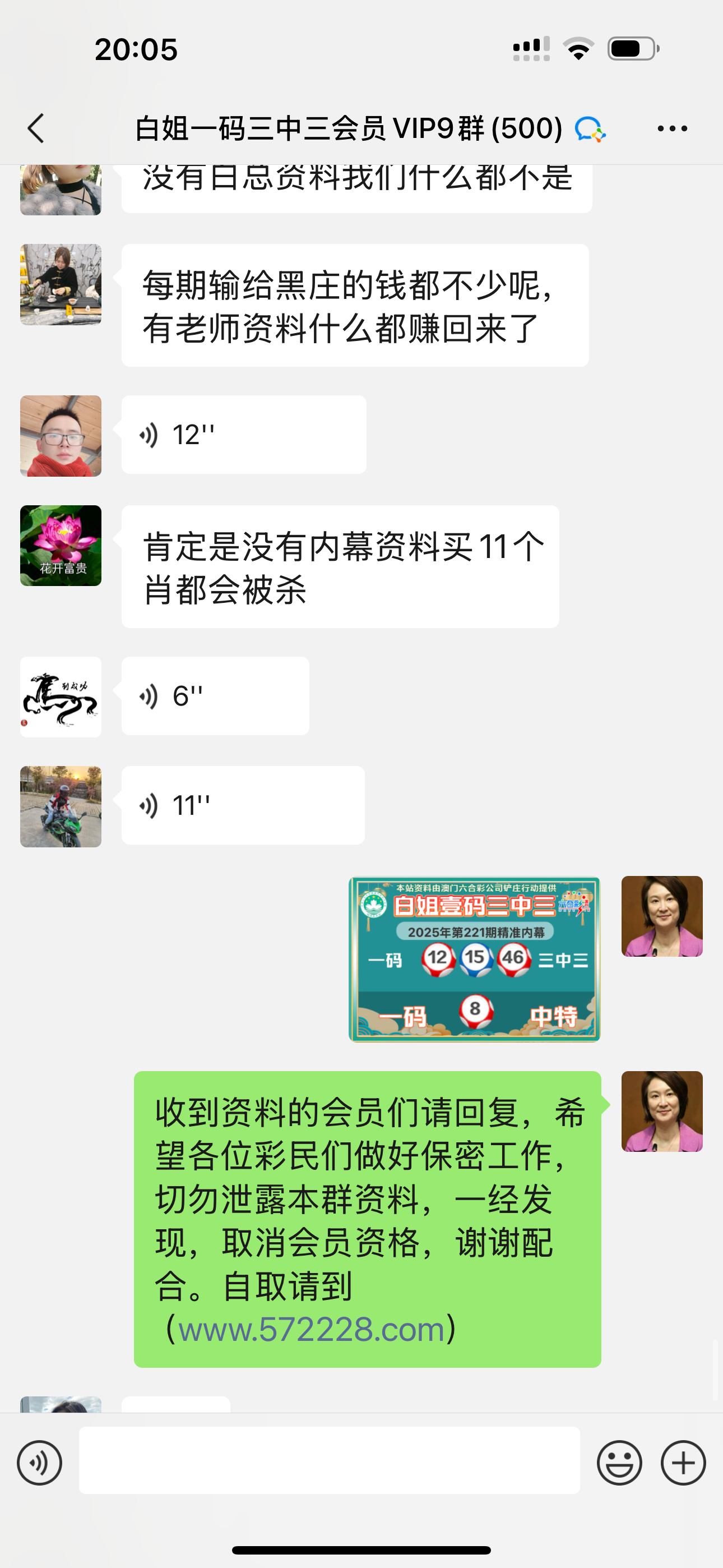Open the horse calligraphy avatar's profile
Viewport: 723px width, 1568px height.
point(61,697)
